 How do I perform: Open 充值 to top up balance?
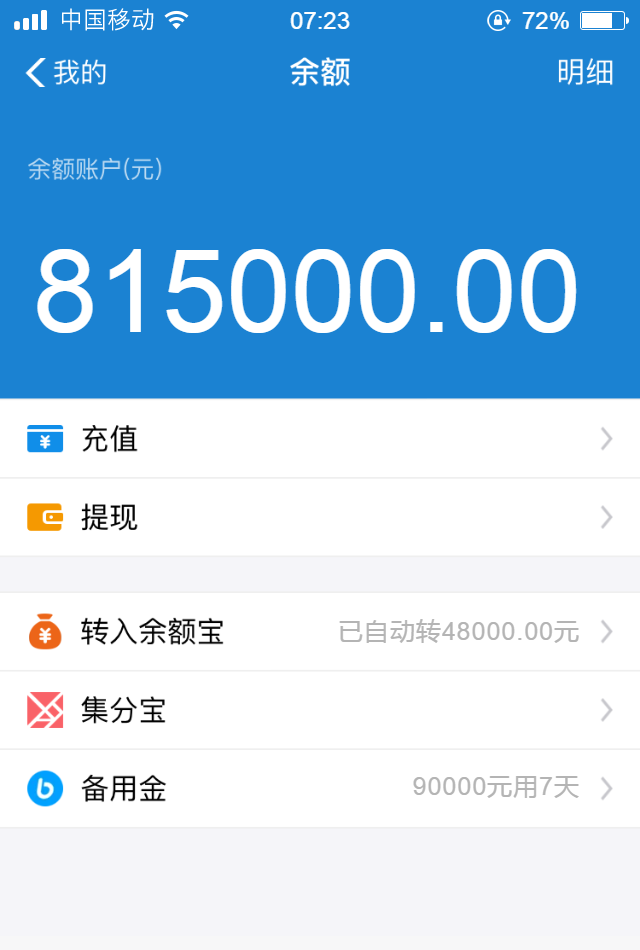click(320, 439)
